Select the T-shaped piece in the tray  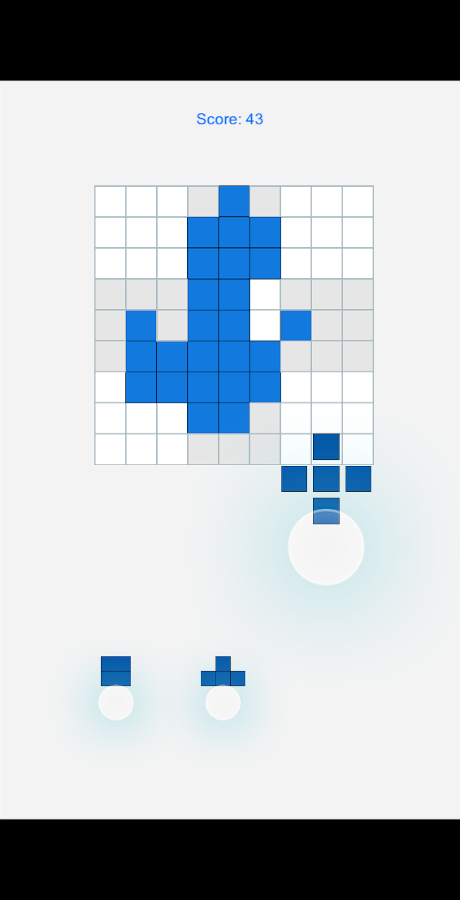(223, 671)
